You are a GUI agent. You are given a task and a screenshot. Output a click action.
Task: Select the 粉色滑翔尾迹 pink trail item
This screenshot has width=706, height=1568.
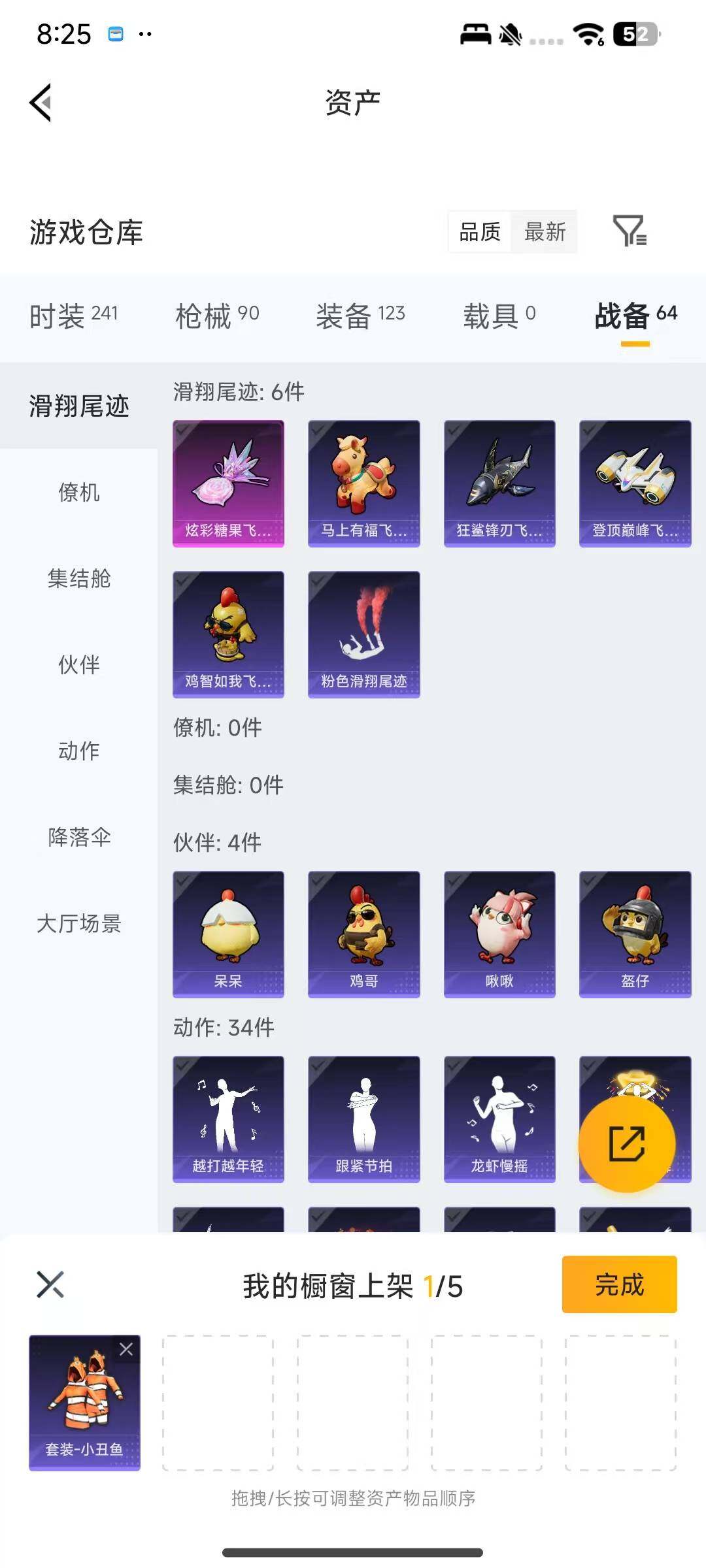point(363,634)
